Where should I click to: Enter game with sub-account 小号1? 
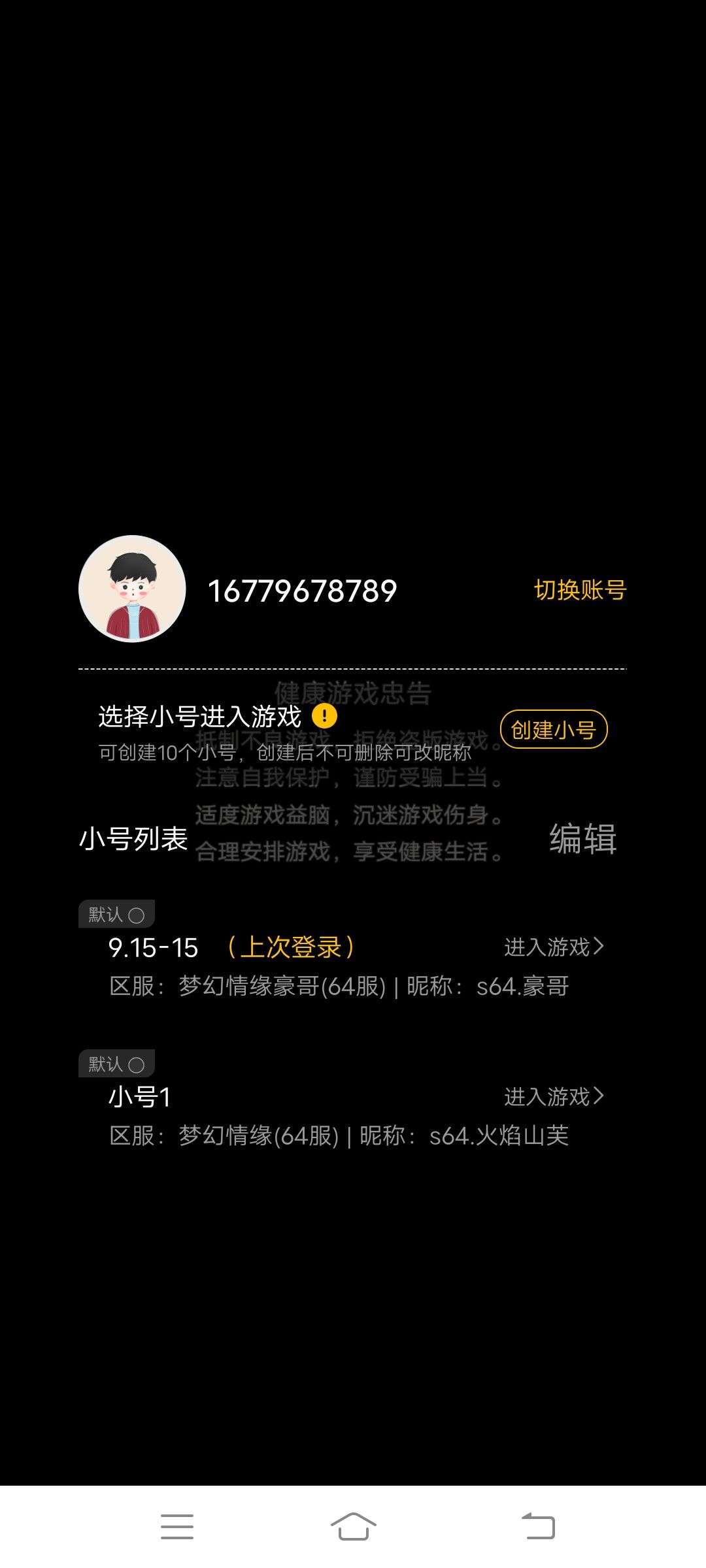click(x=553, y=1096)
